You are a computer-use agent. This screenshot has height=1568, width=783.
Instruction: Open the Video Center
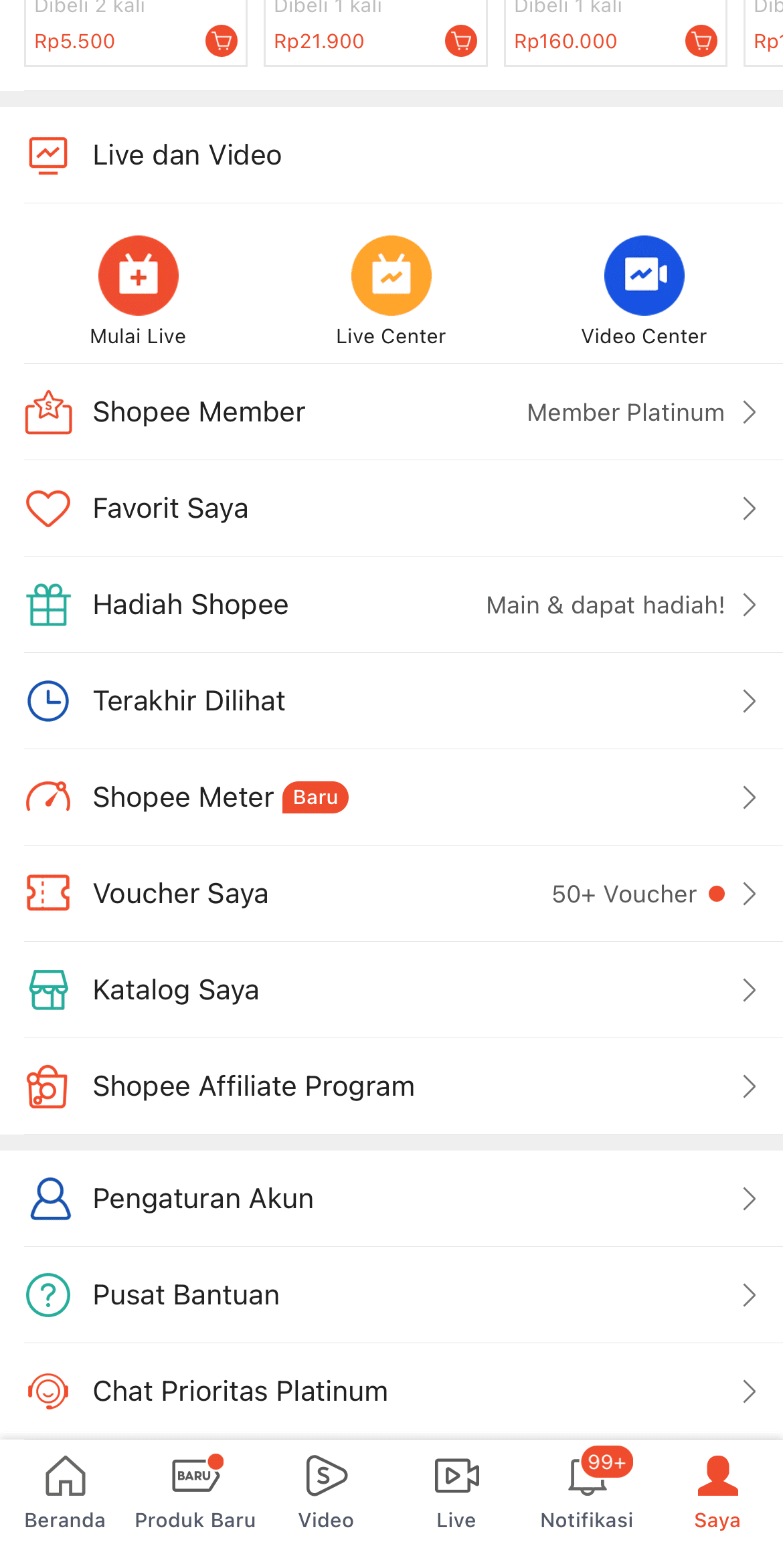[x=644, y=275]
